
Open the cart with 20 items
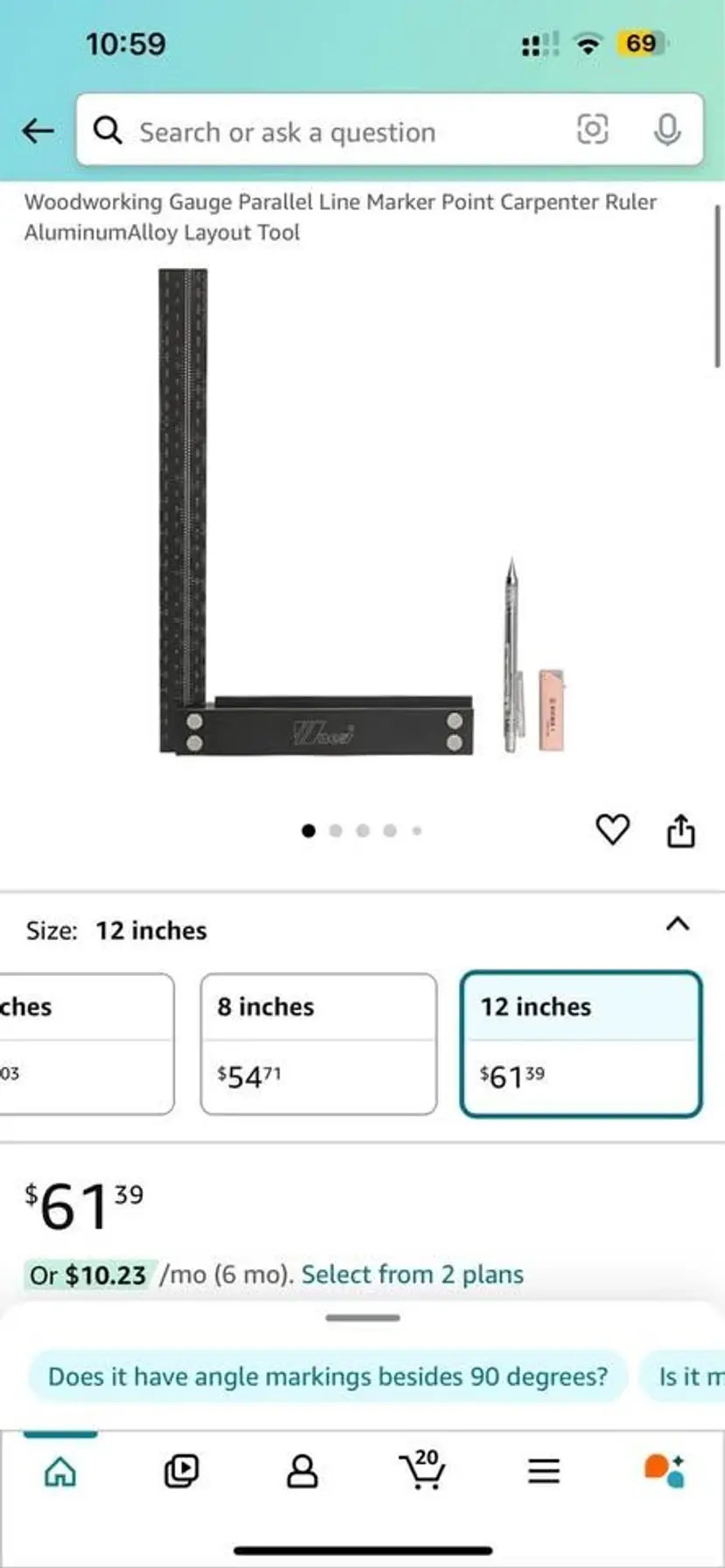pos(423,1470)
